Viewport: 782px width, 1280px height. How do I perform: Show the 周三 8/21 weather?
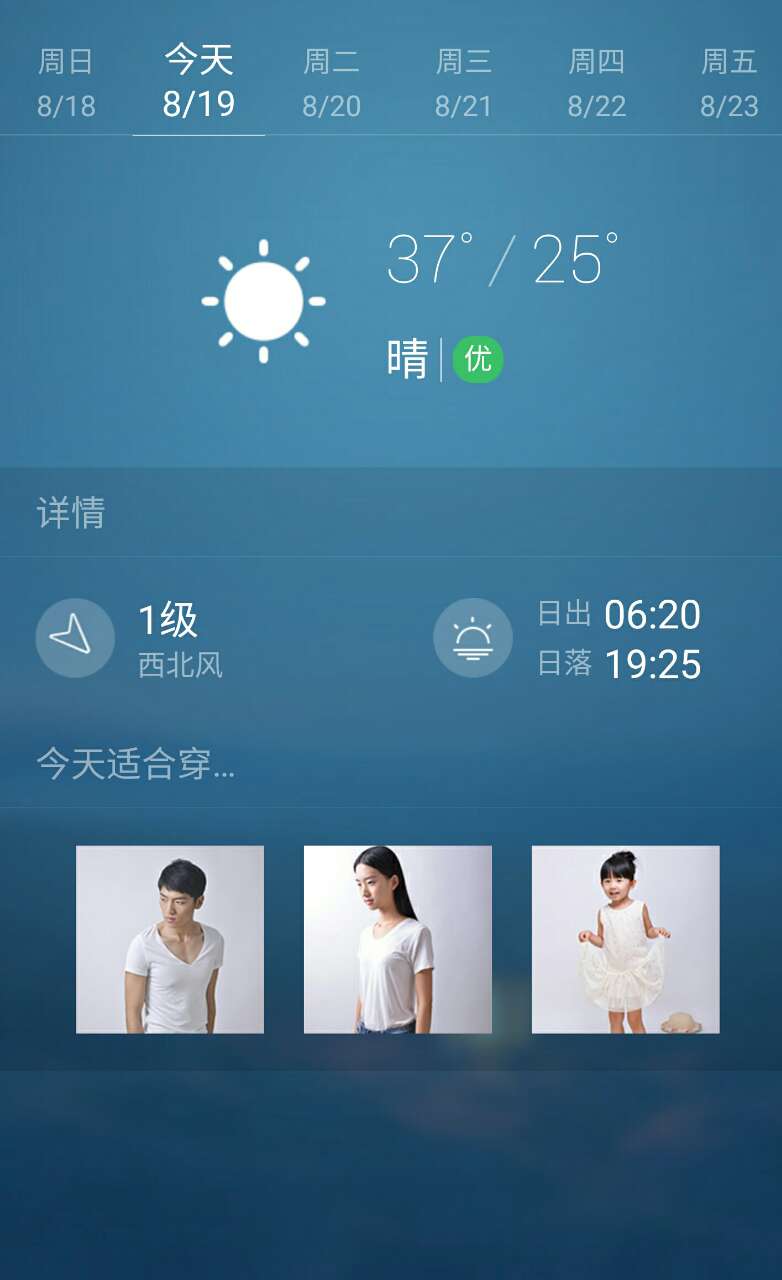[464, 83]
